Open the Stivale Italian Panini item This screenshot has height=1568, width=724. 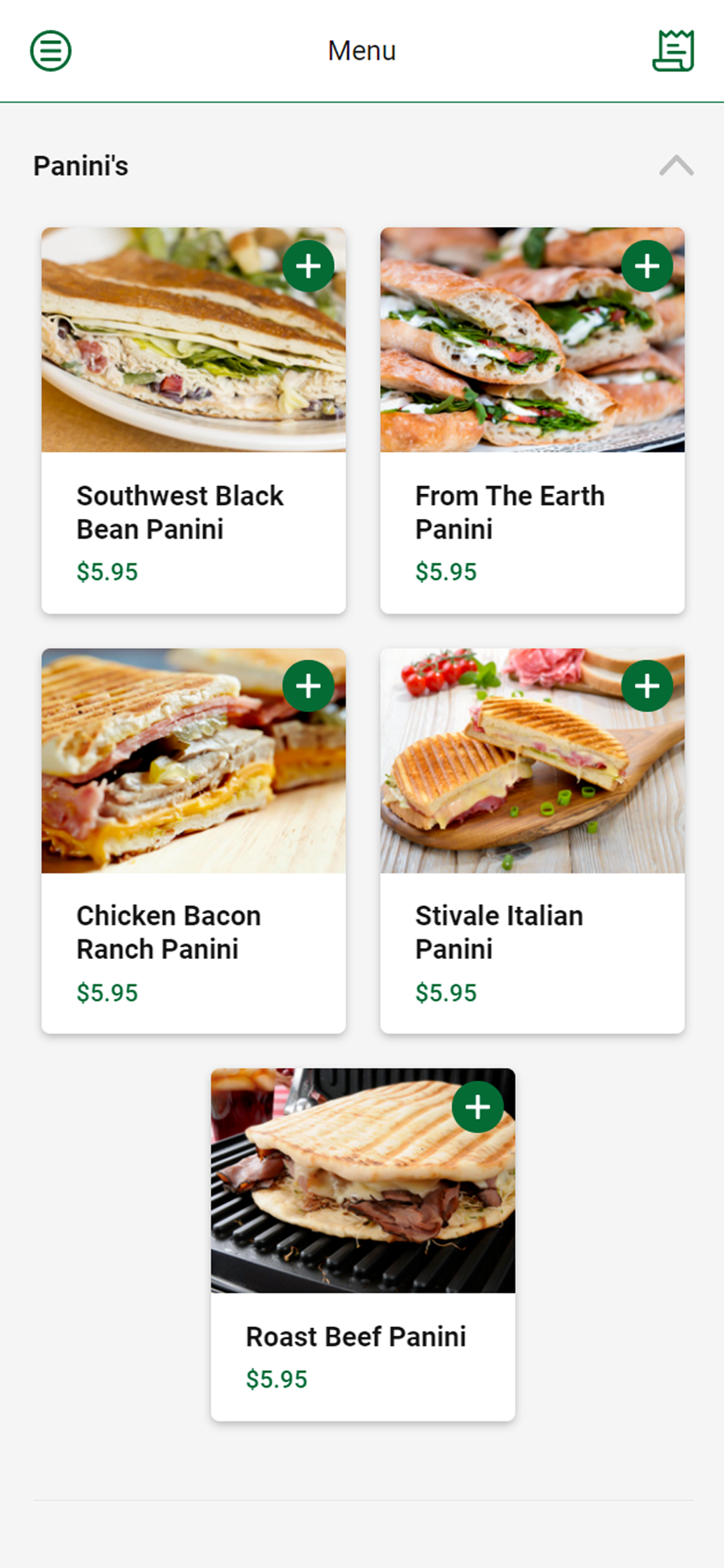(x=532, y=933)
